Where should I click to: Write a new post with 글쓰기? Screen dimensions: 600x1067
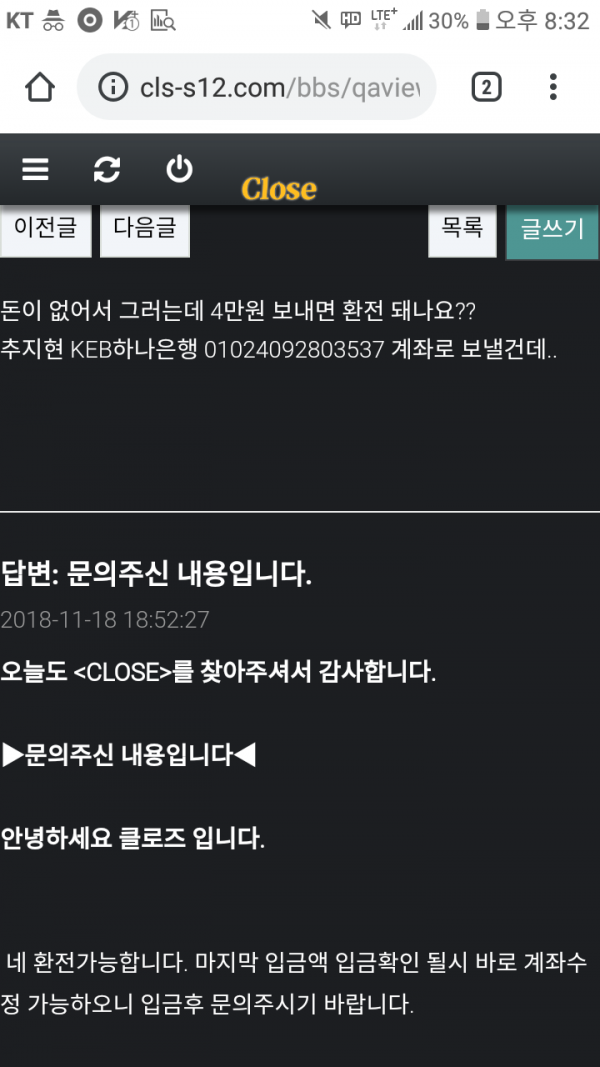(x=552, y=230)
